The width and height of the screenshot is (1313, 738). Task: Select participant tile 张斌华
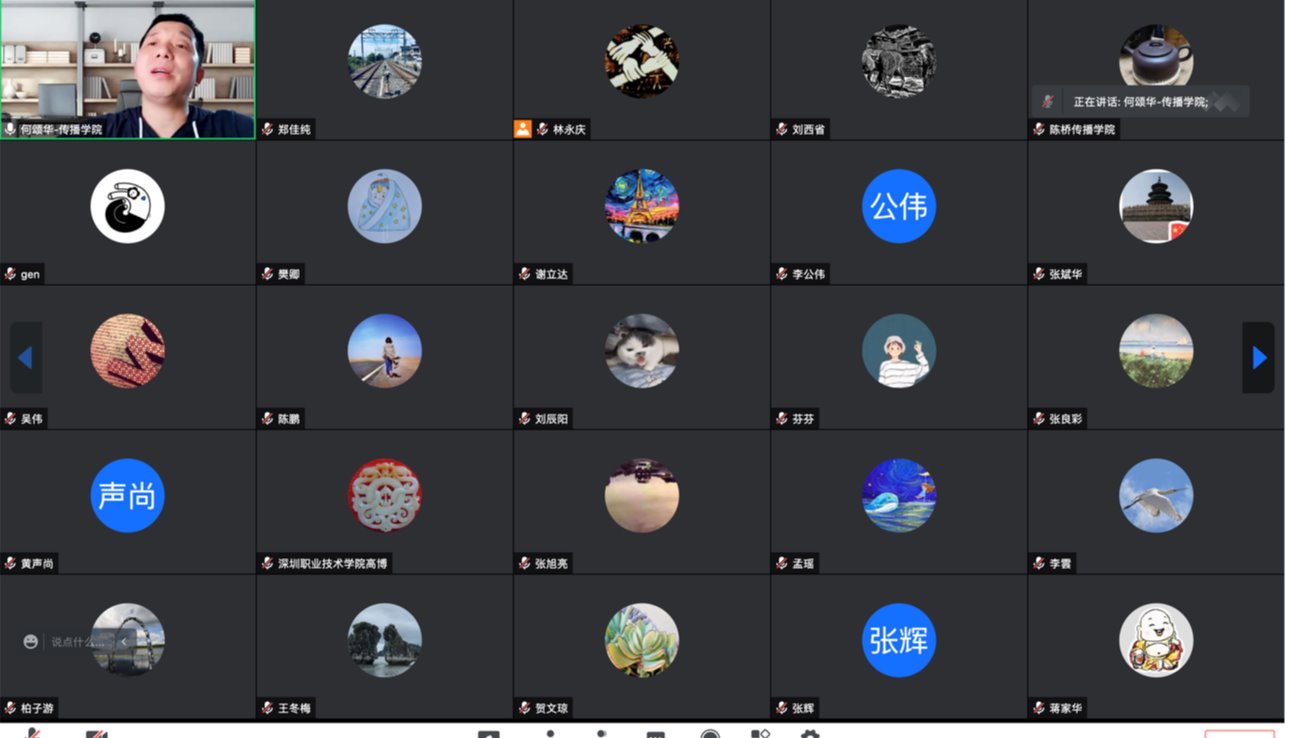click(1155, 212)
